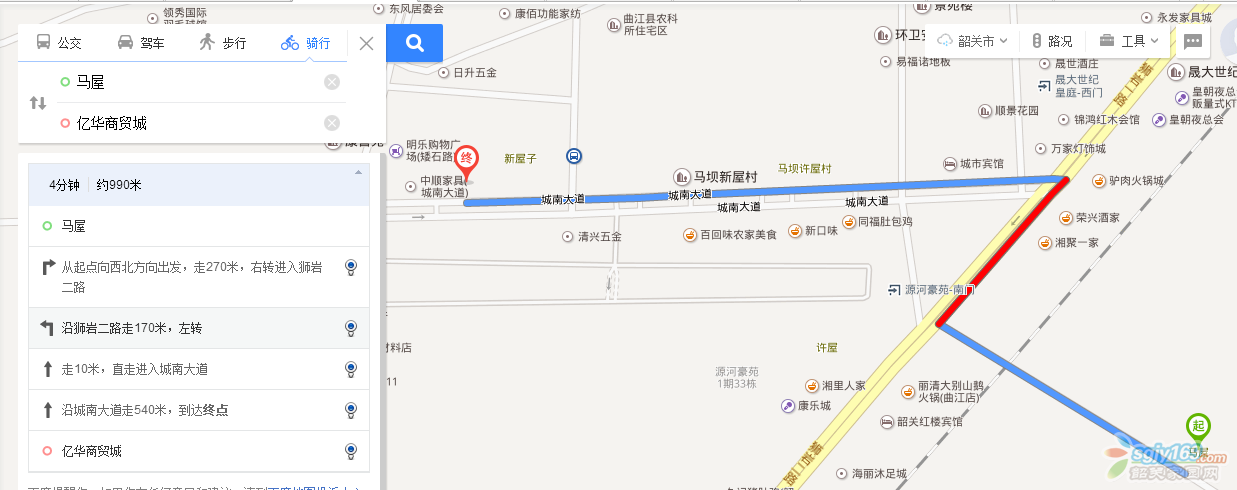This screenshot has width=1237, height=490.
Task: Tap the blue search button
Action: click(x=414, y=43)
